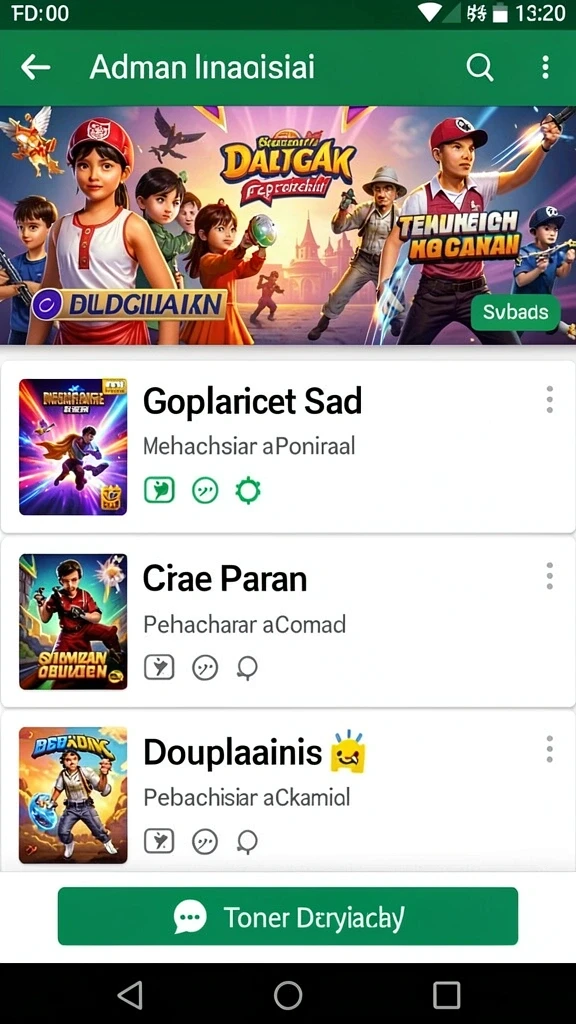
Task: Open more options for Crae Paran
Action: coord(550,575)
